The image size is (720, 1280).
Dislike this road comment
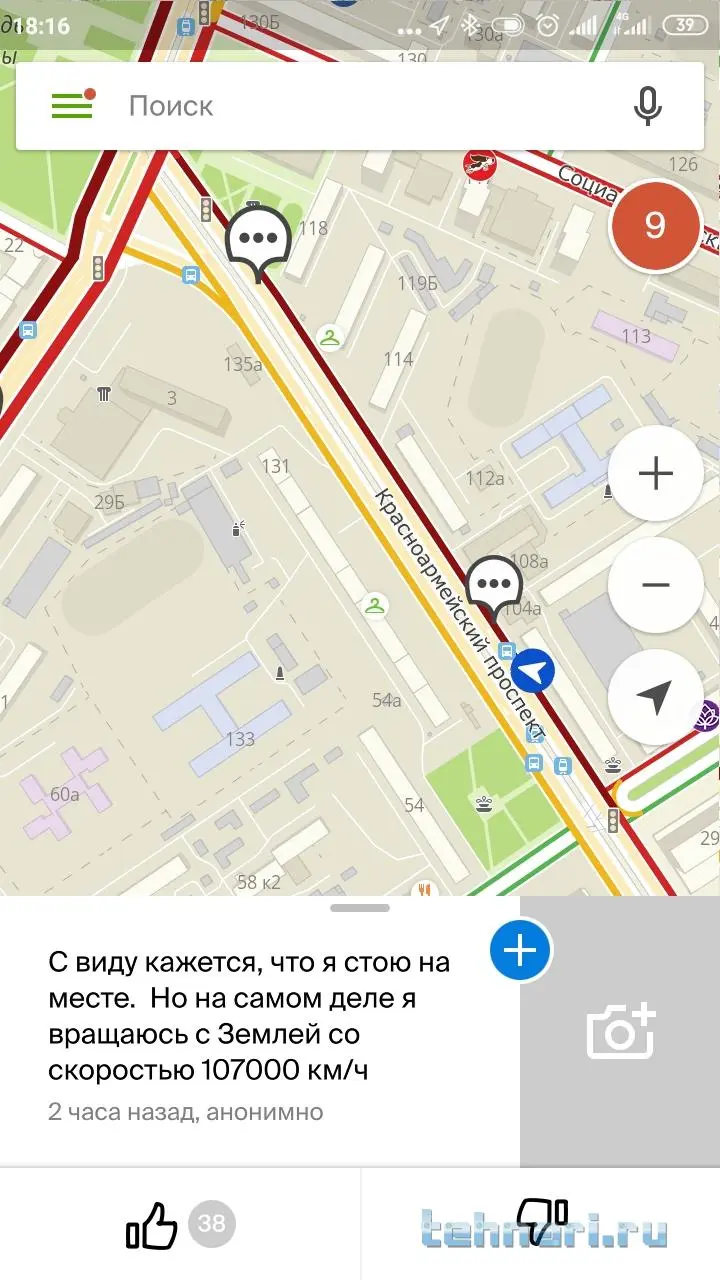pos(543,1224)
